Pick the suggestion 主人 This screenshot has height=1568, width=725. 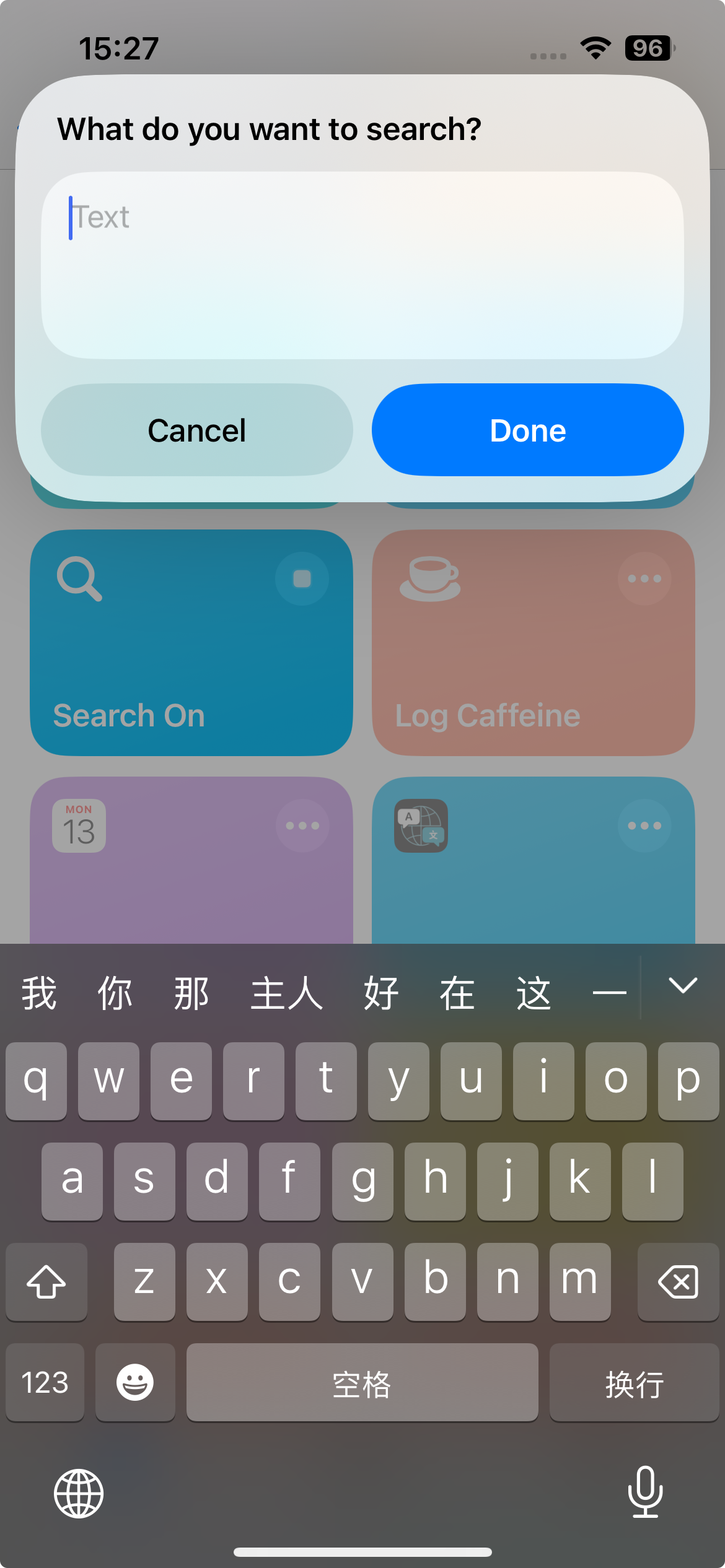tap(286, 993)
